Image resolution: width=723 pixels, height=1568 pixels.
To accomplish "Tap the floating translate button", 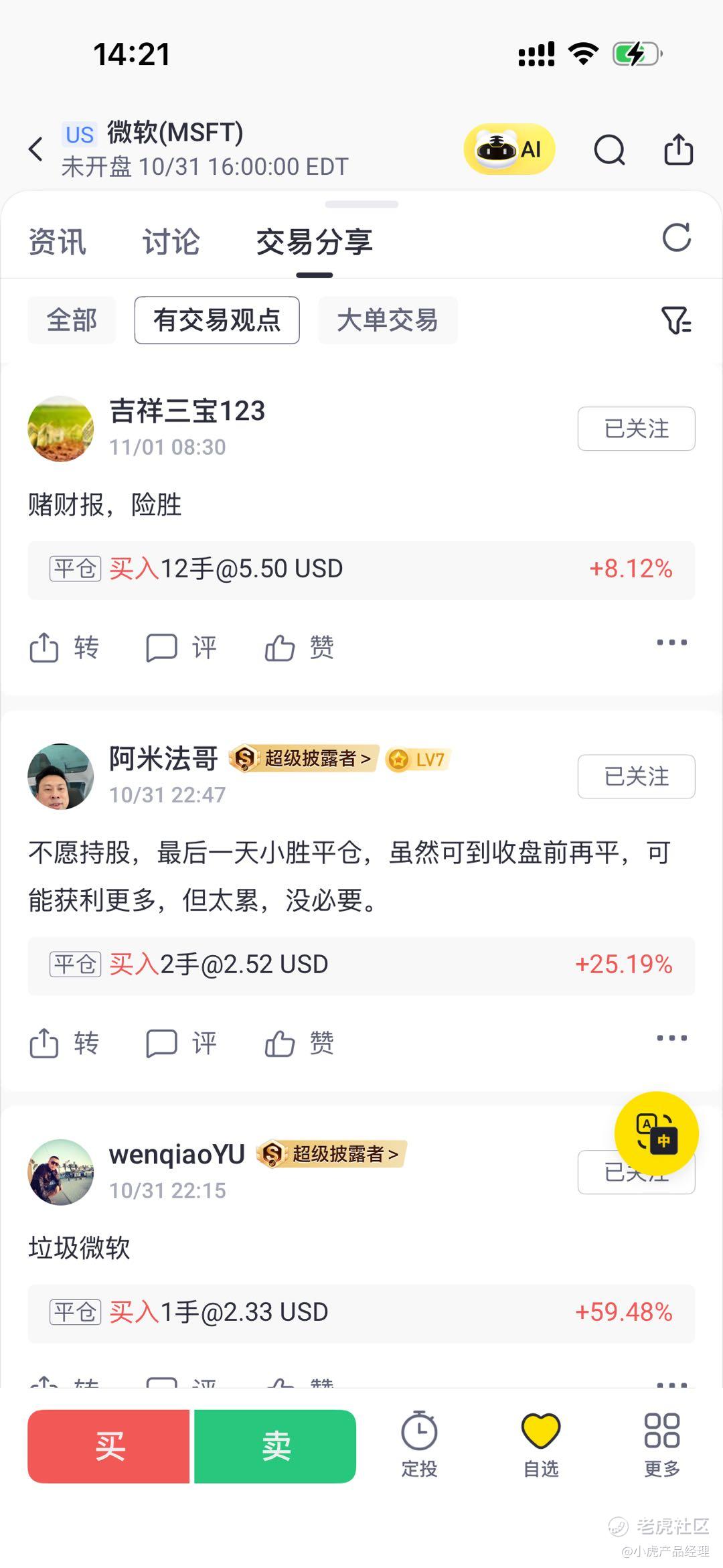I will tap(656, 1133).
